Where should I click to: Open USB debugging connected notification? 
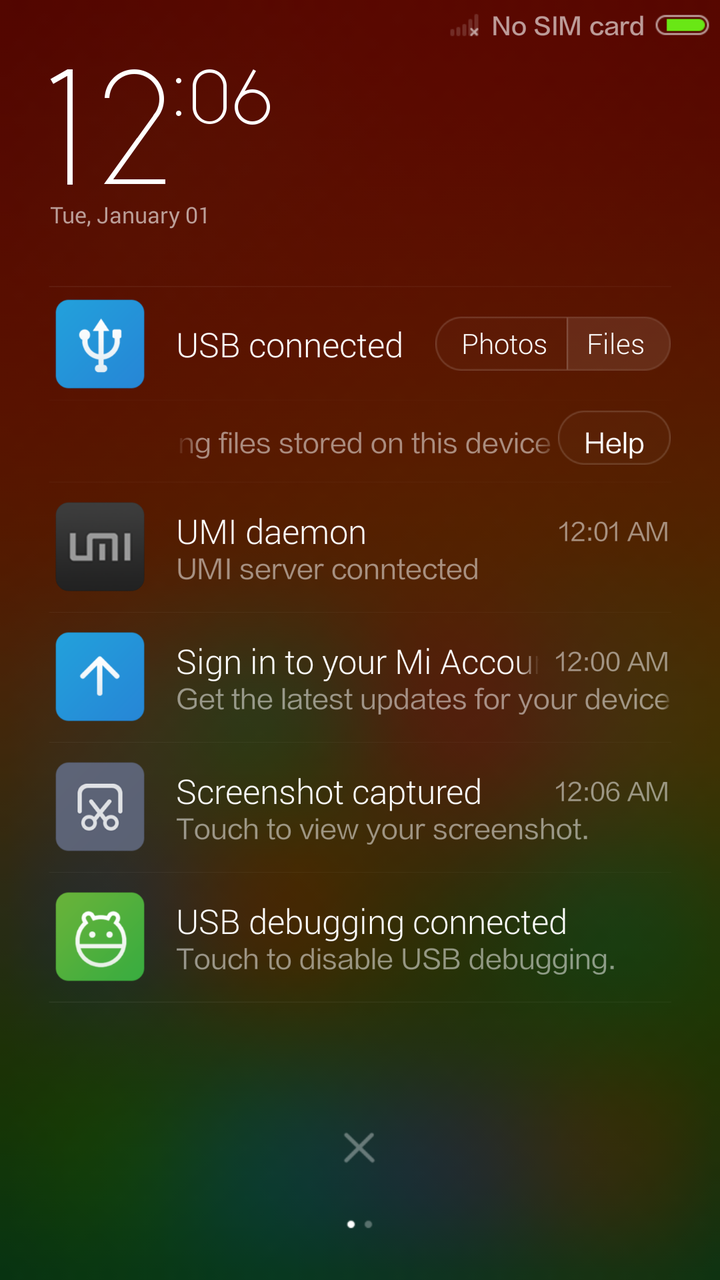tap(360, 937)
